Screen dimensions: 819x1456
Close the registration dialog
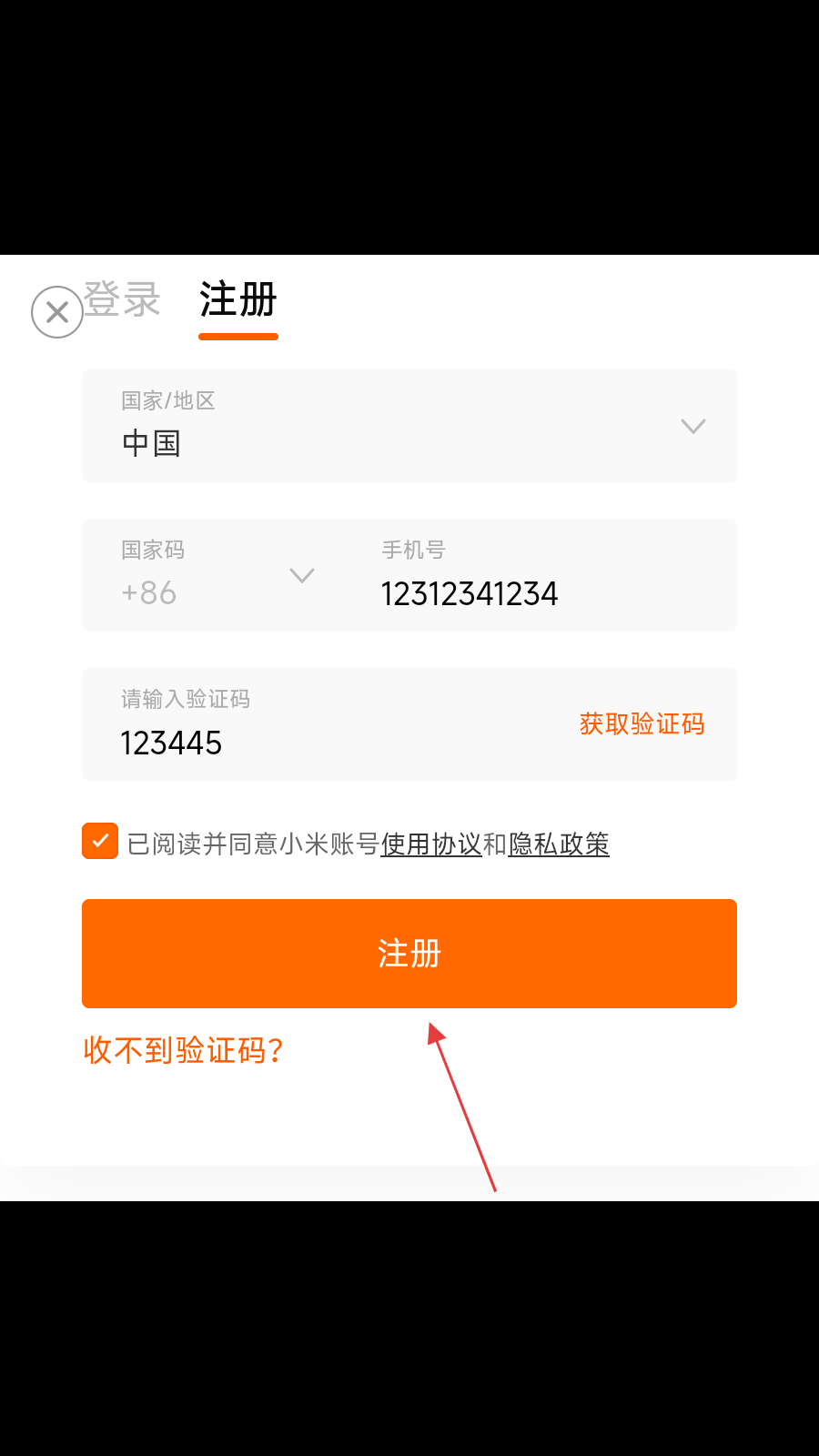point(56,312)
